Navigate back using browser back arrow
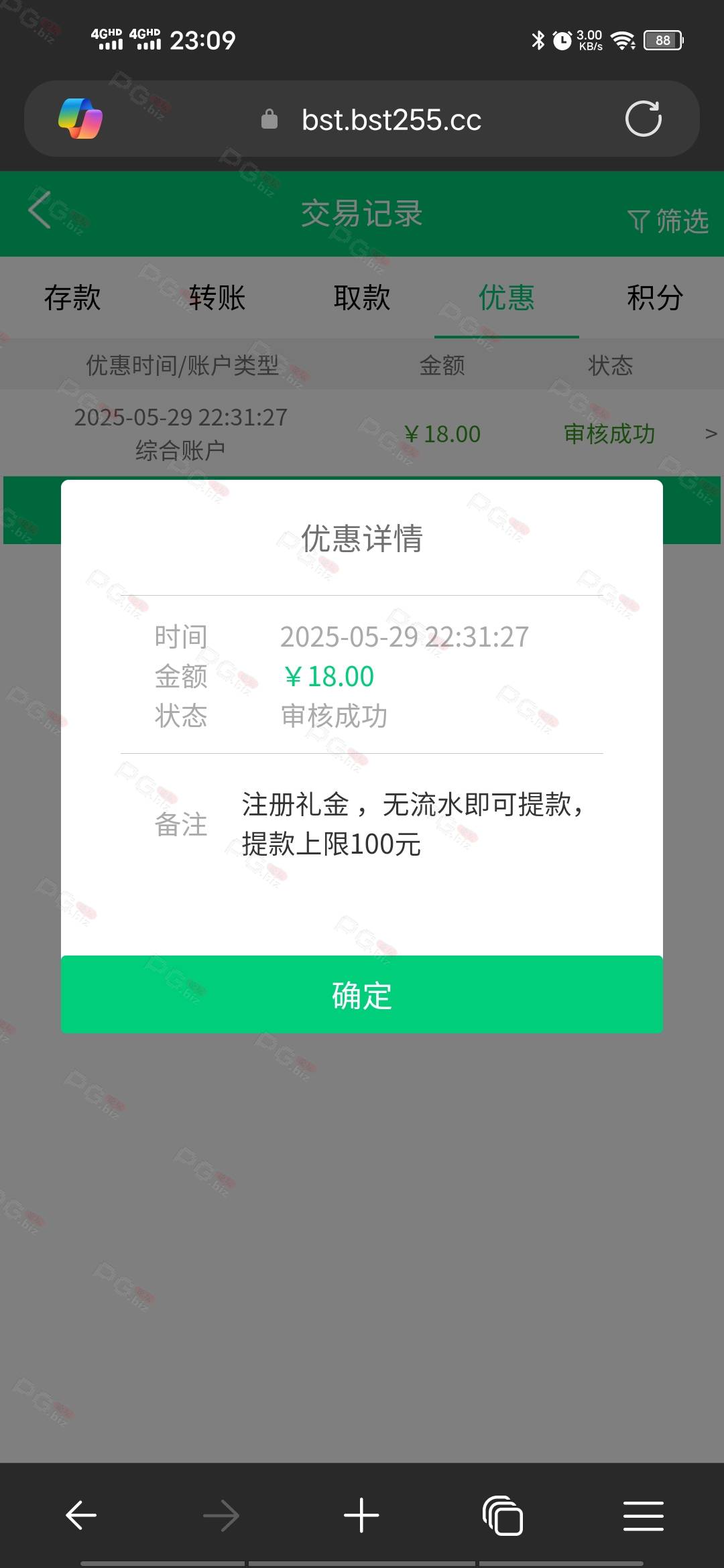 81,1515
